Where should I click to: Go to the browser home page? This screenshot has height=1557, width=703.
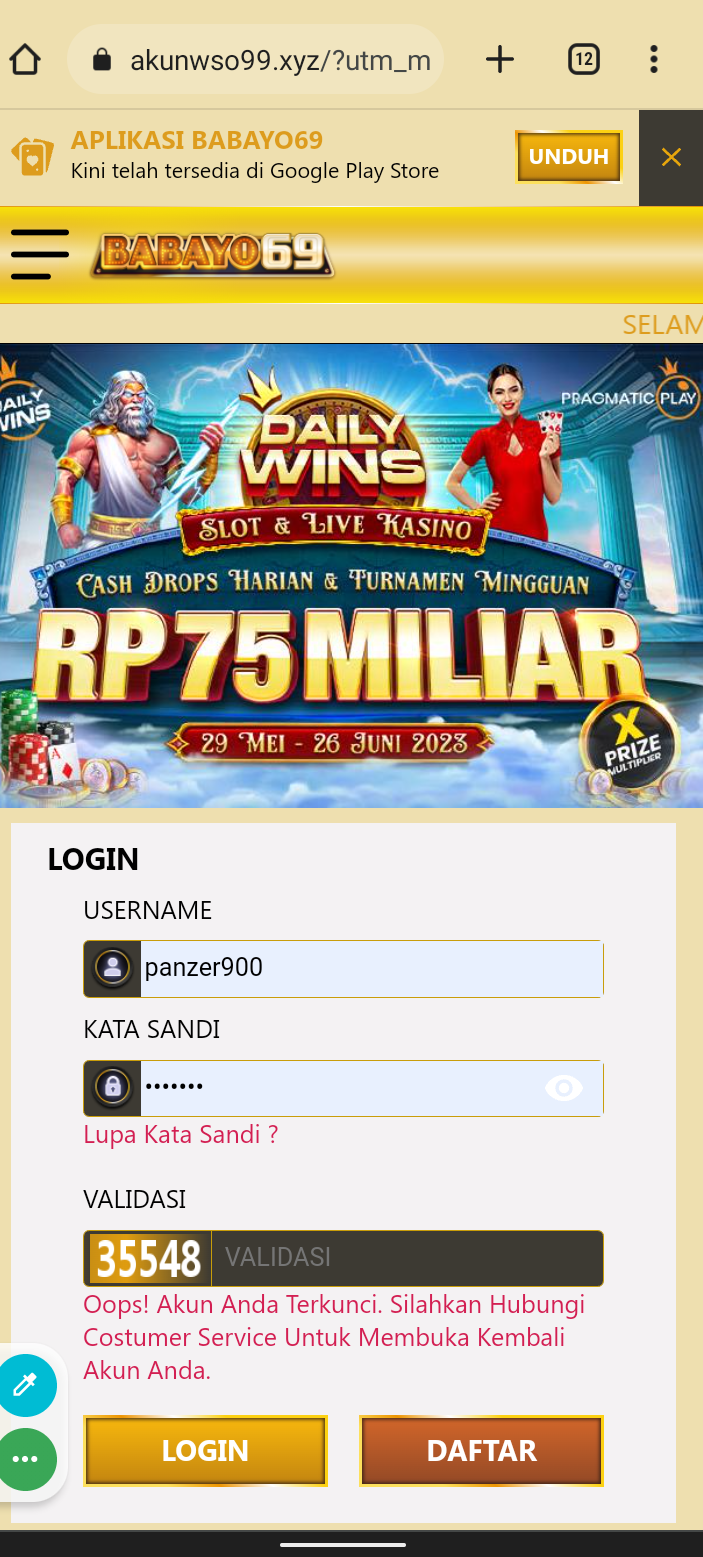[x=25, y=60]
